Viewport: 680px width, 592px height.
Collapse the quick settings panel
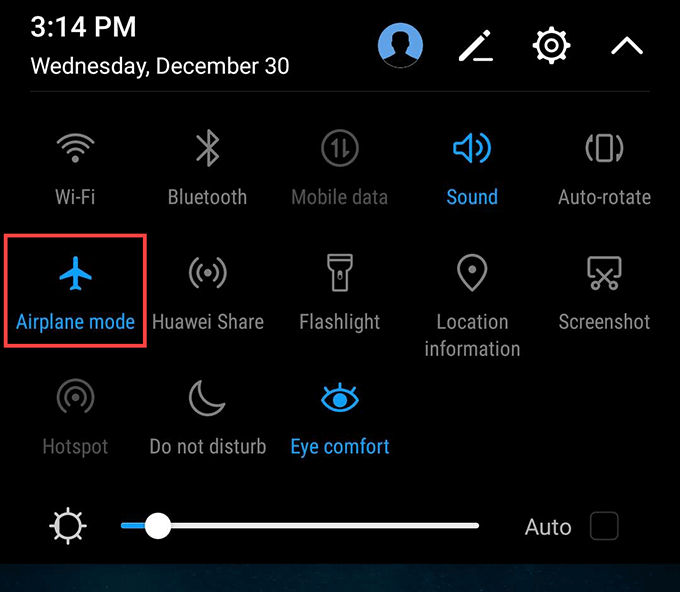pyautogui.click(x=627, y=46)
